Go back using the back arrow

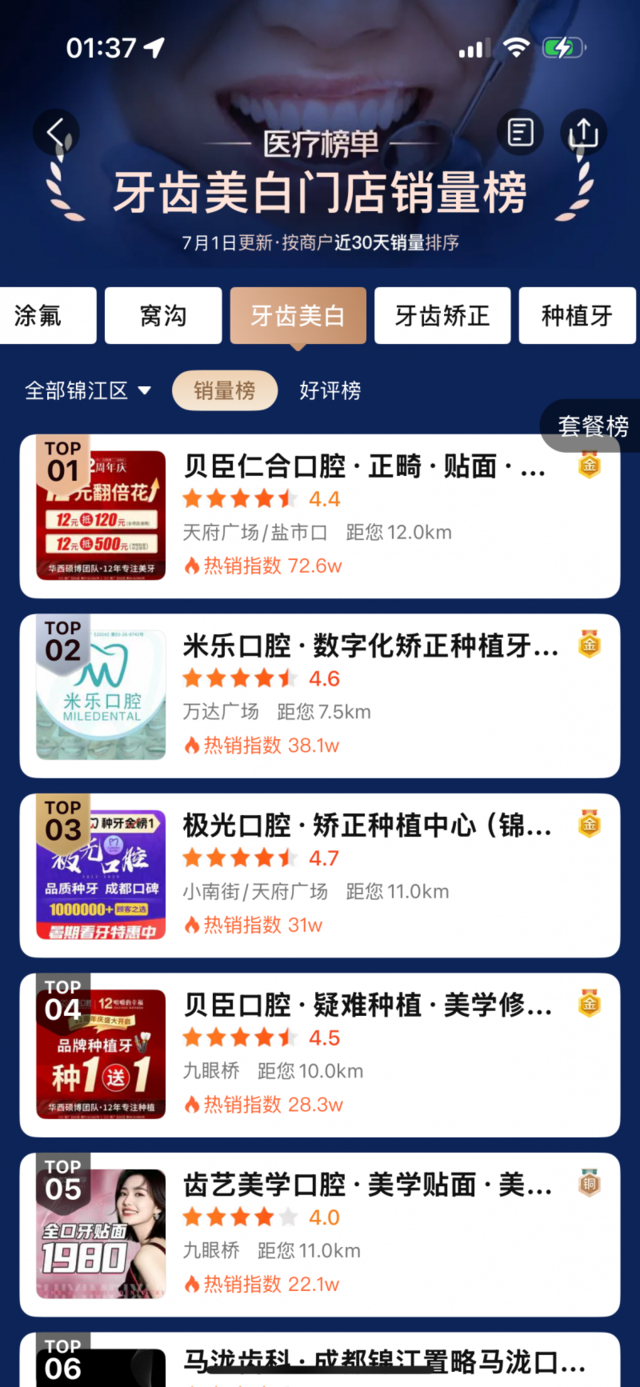[56, 132]
